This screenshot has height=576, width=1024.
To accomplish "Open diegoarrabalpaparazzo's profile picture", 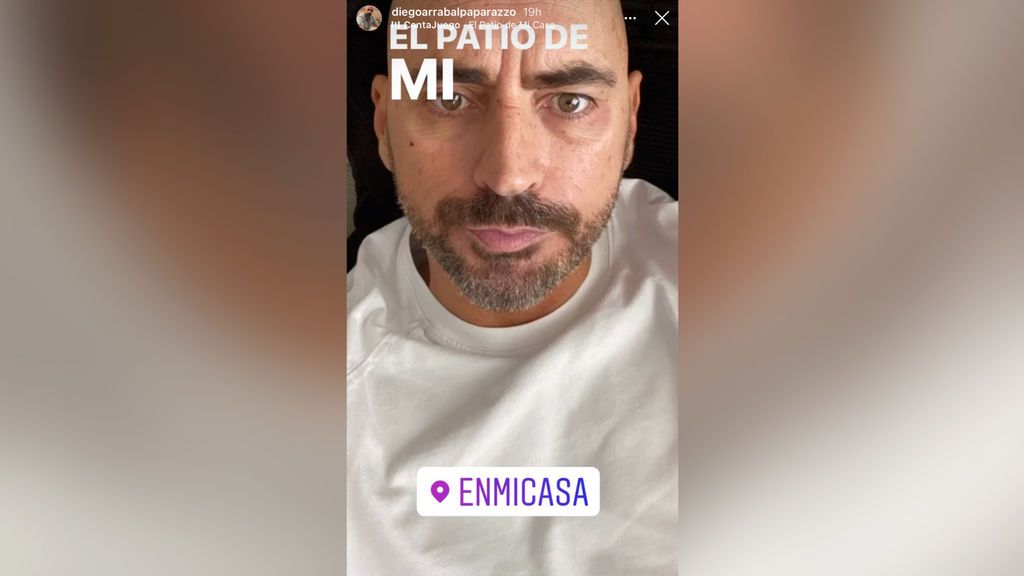I will (369, 18).
